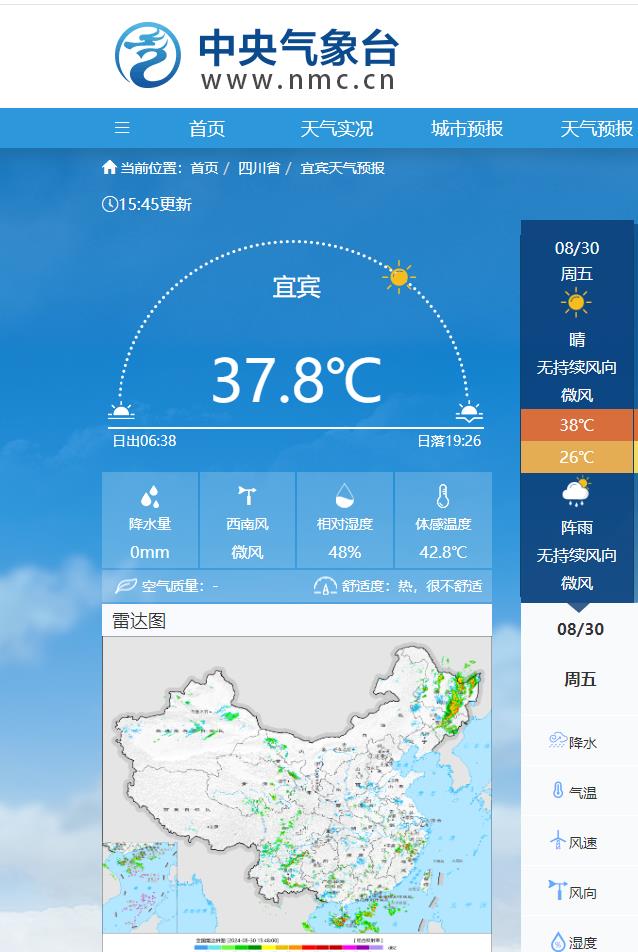Open 四川省 breadcrumb link

tap(259, 168)
